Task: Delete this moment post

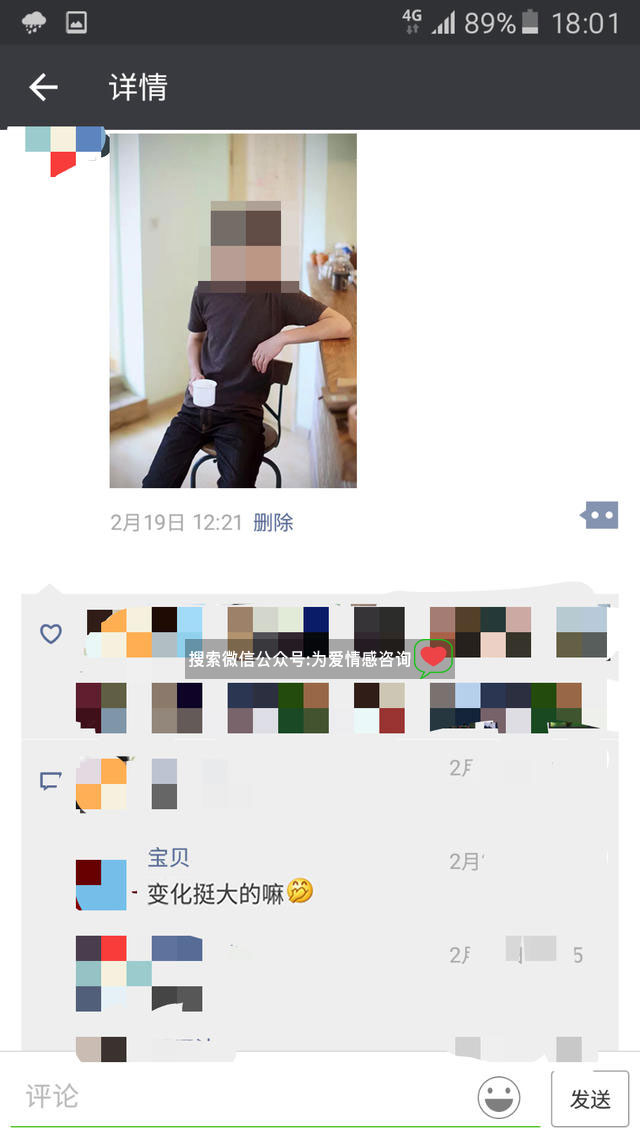Action: (273, 522)
